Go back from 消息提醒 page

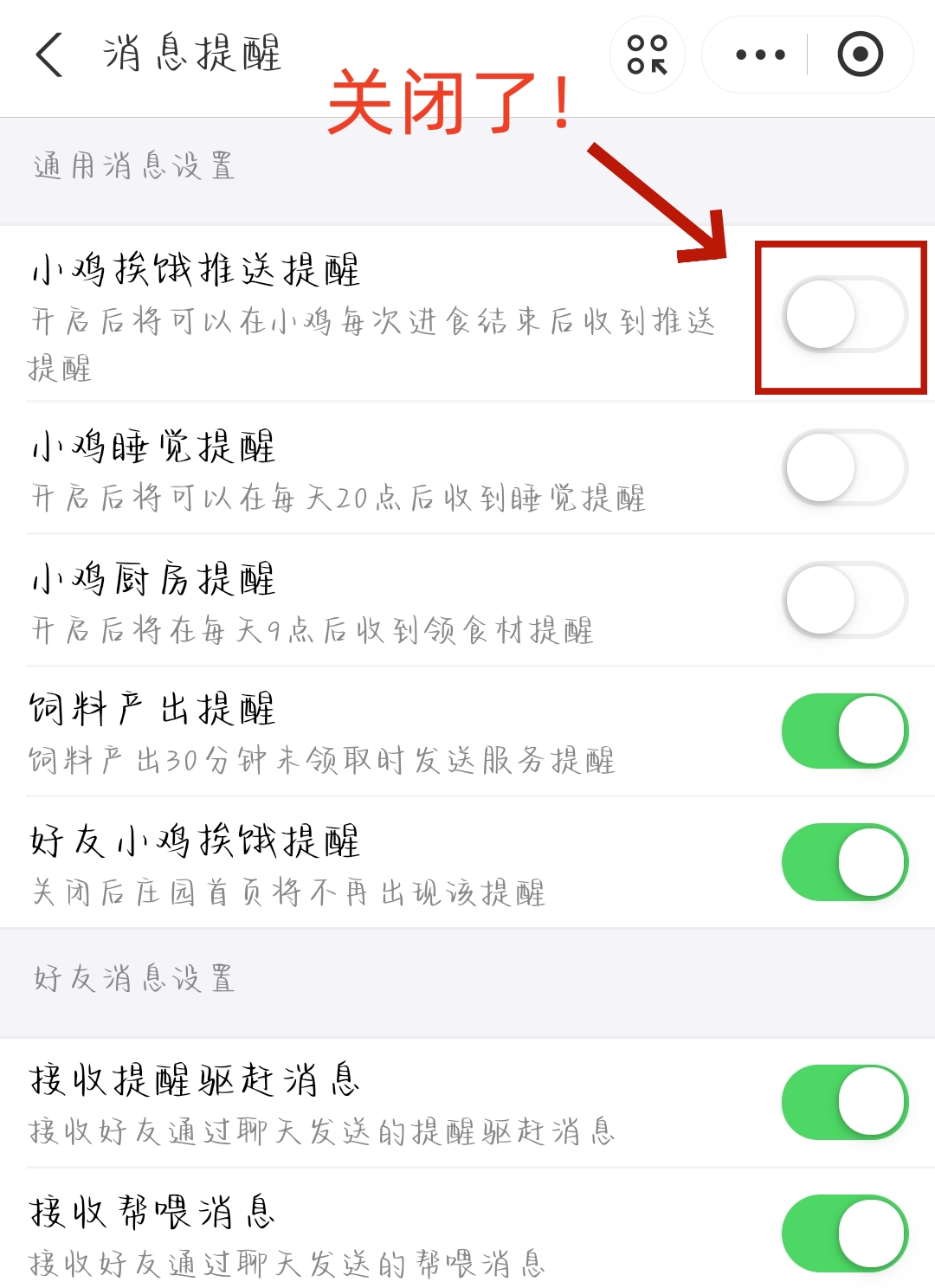50,55
